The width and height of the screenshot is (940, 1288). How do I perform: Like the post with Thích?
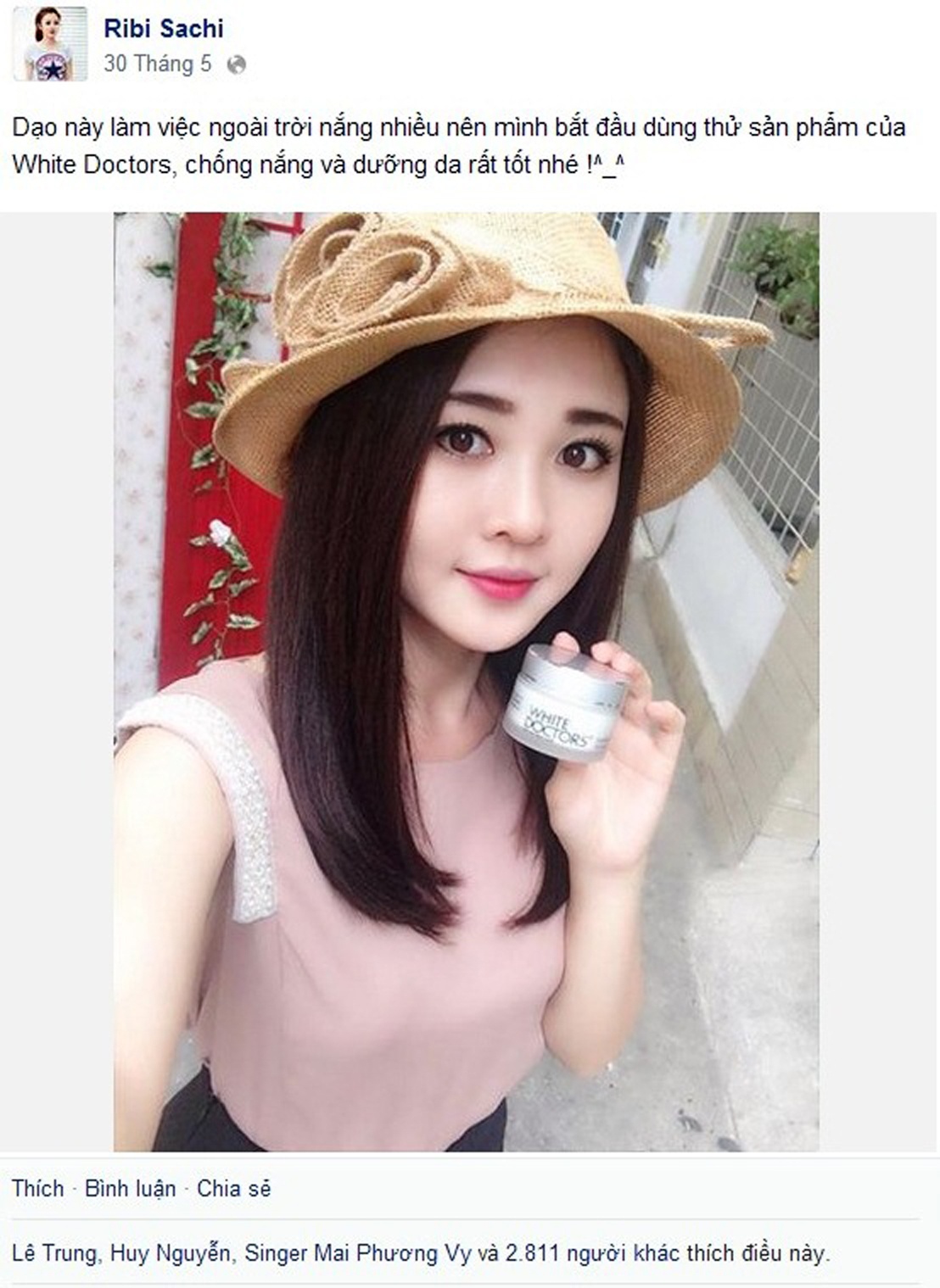[38, 1189]
